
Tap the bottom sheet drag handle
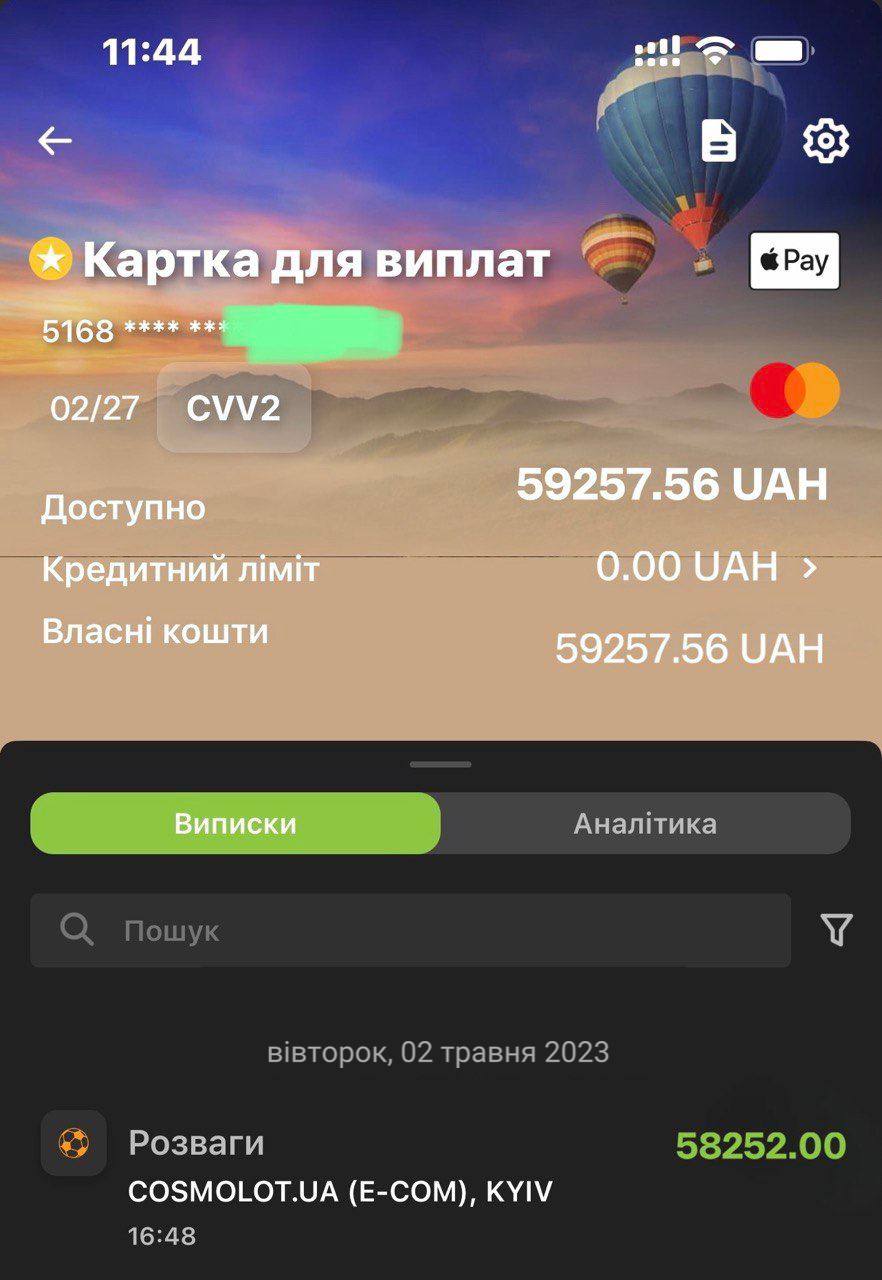[x=440, y=765]
